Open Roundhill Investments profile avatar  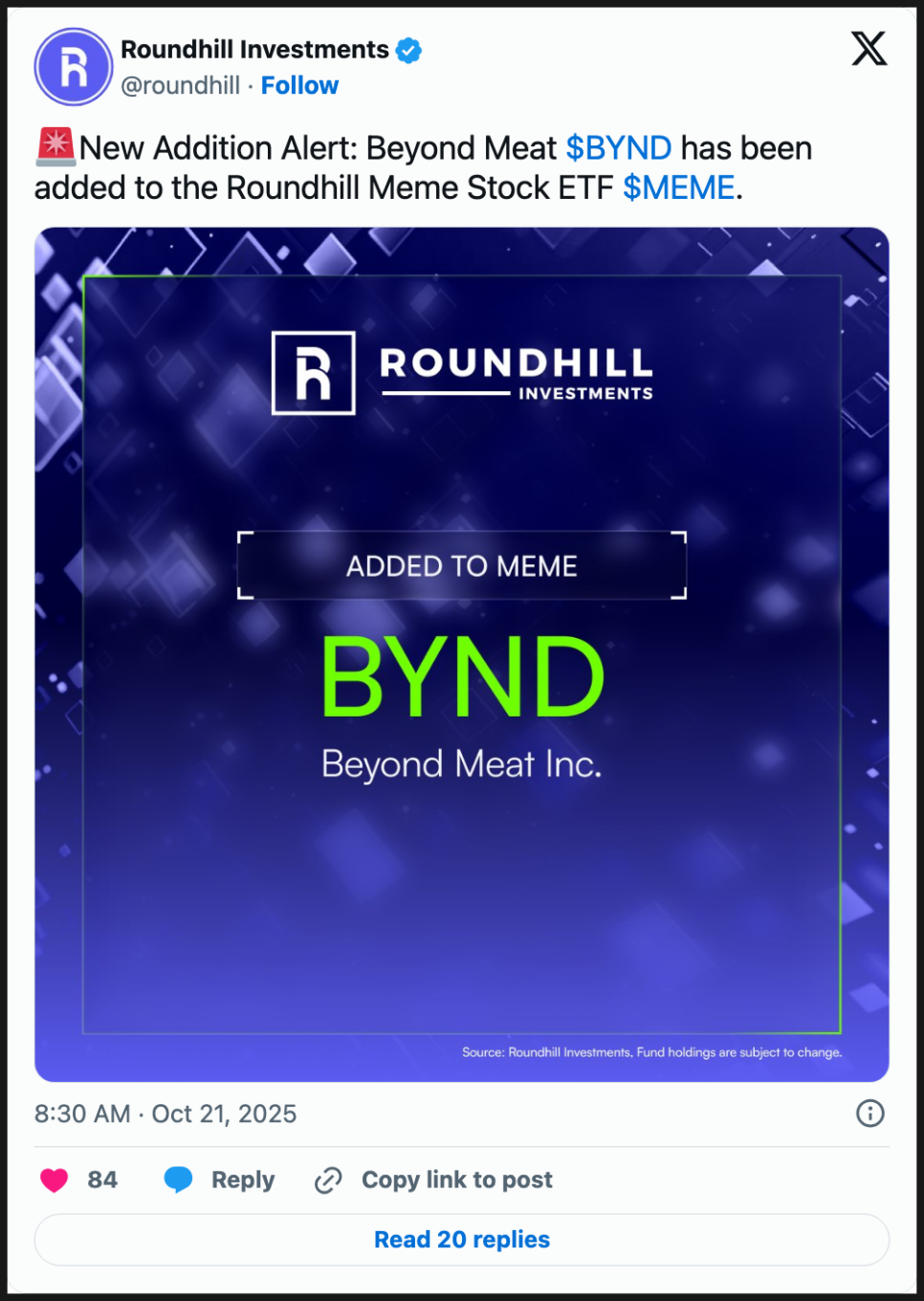tap(74, 67)
